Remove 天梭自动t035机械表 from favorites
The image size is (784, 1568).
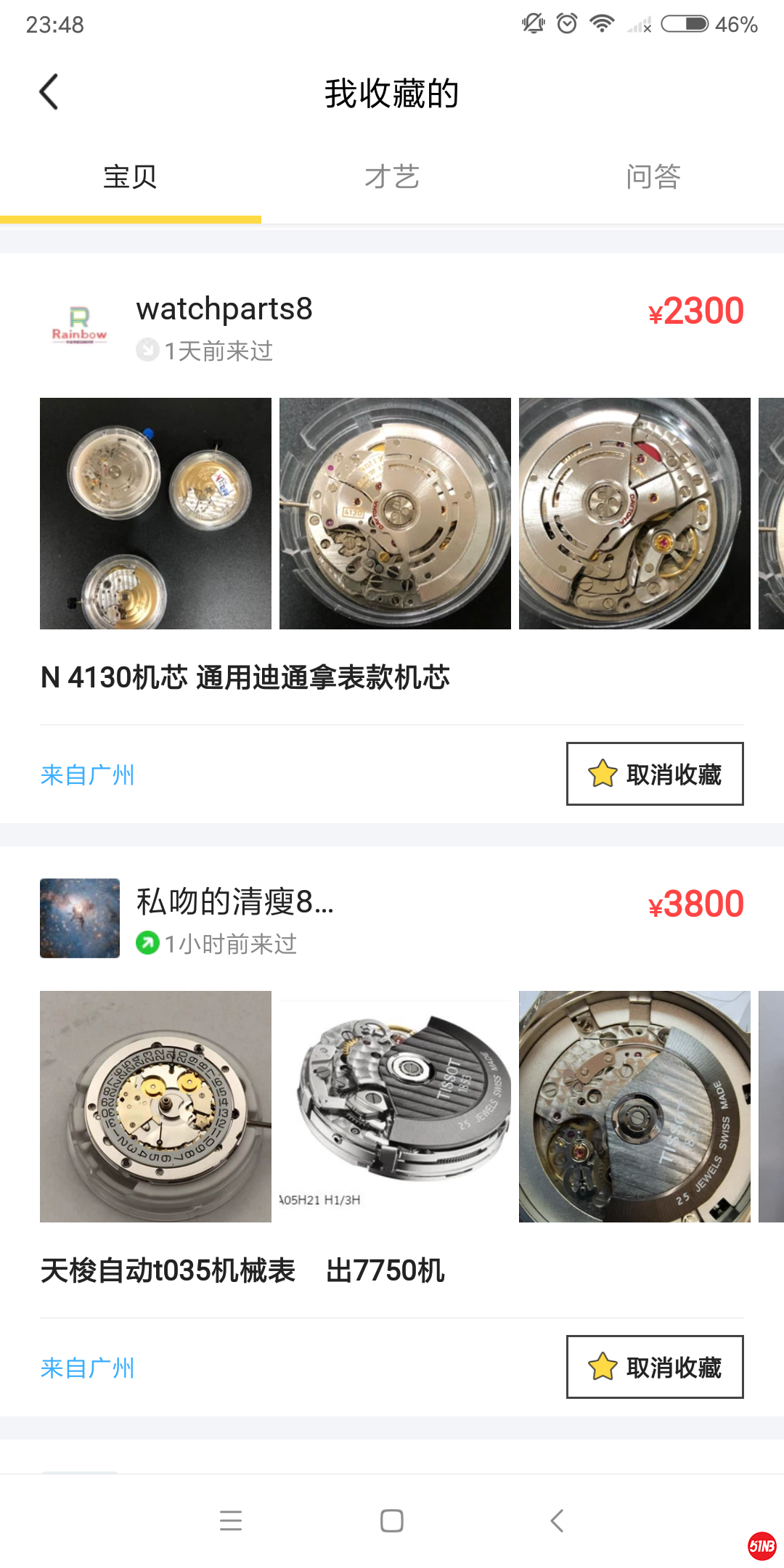point(655,1367)
